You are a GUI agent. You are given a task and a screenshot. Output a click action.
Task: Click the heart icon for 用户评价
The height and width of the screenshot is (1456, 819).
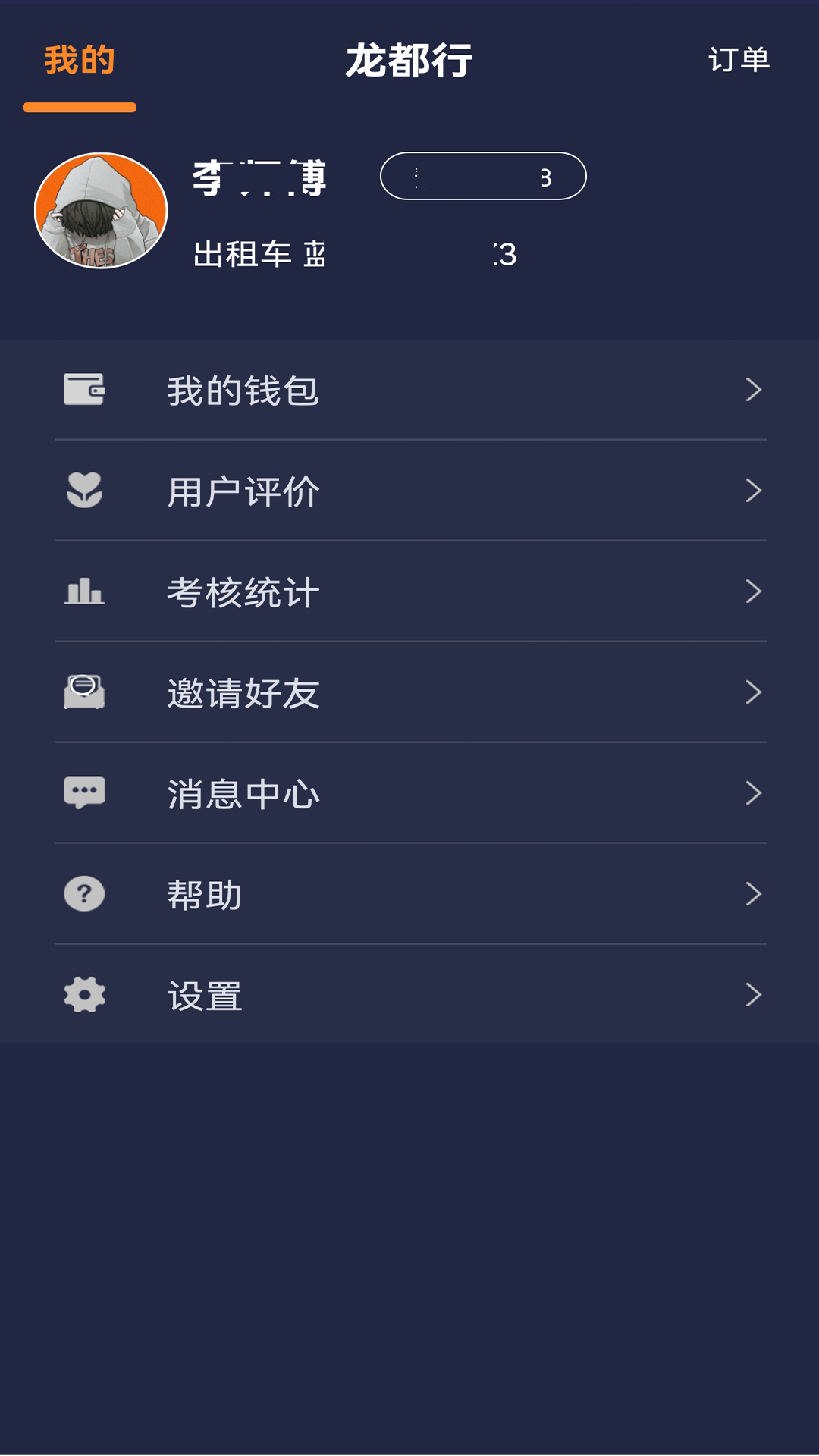(83, 491)
